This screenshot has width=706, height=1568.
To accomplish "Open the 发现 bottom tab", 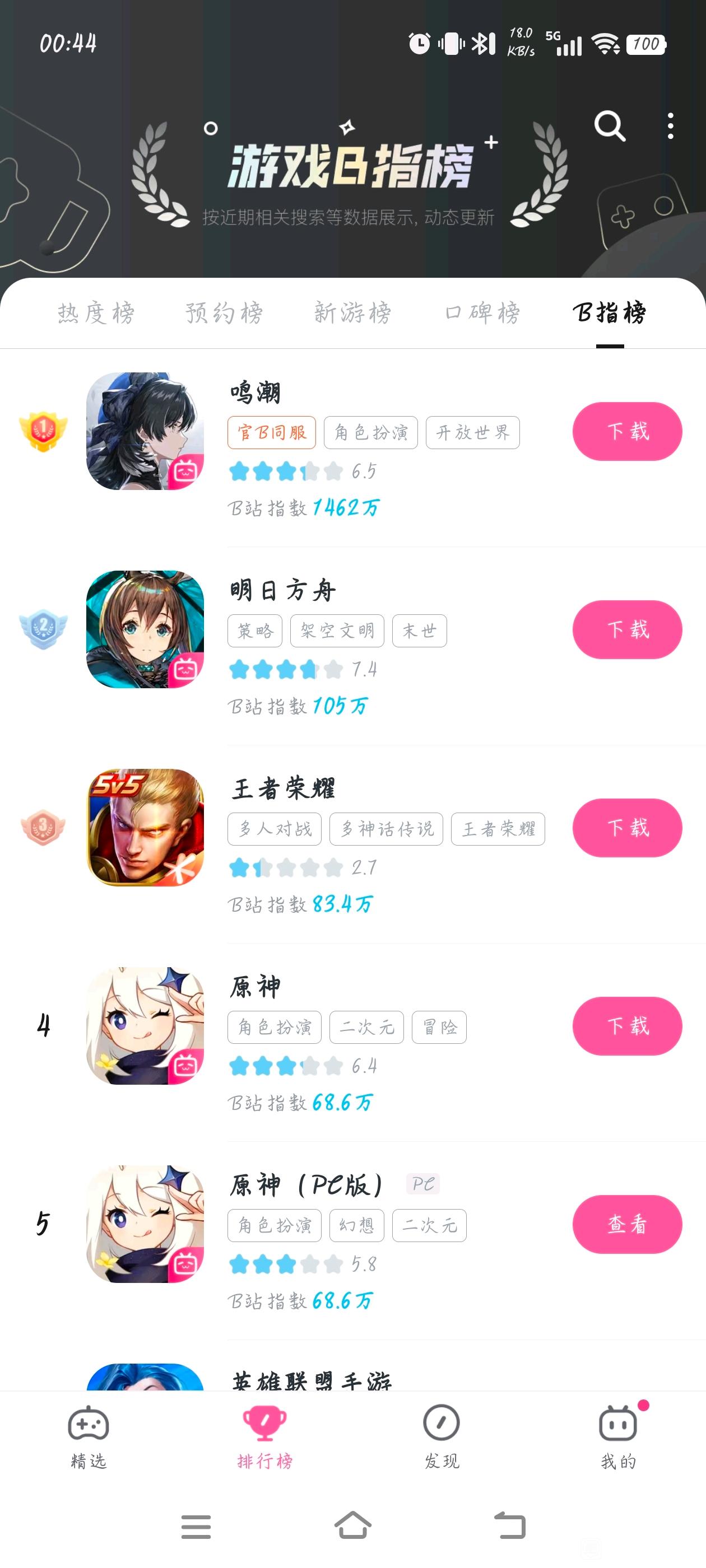I will 442,1436.
